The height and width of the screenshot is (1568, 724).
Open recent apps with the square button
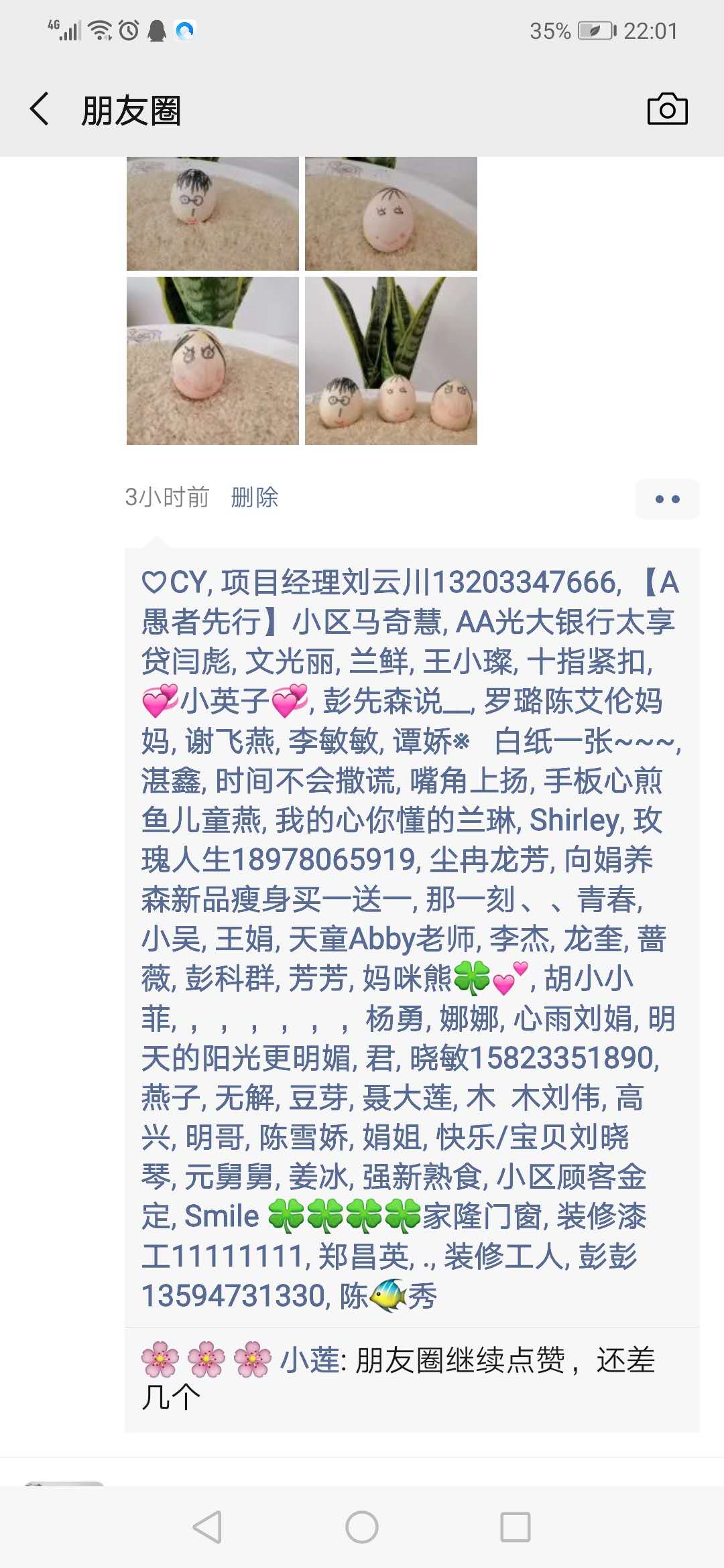(x=516, y=1527)
